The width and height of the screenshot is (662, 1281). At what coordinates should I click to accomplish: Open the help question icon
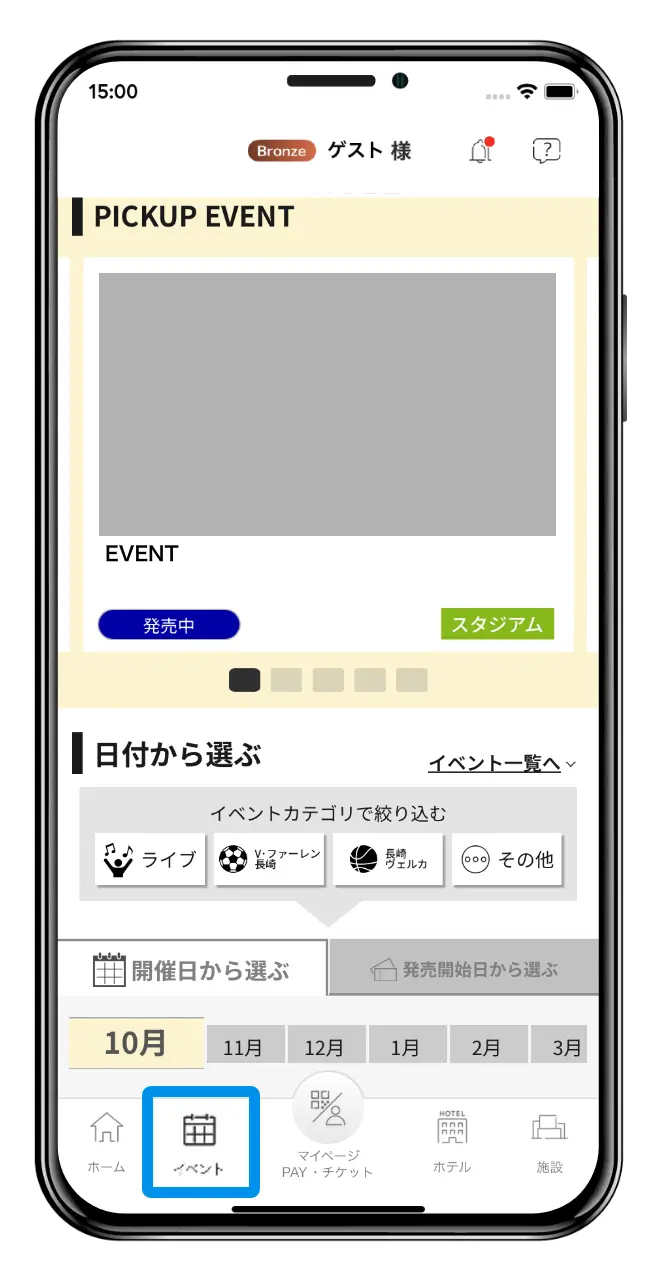pyautogui.click(x=545, y=151)
